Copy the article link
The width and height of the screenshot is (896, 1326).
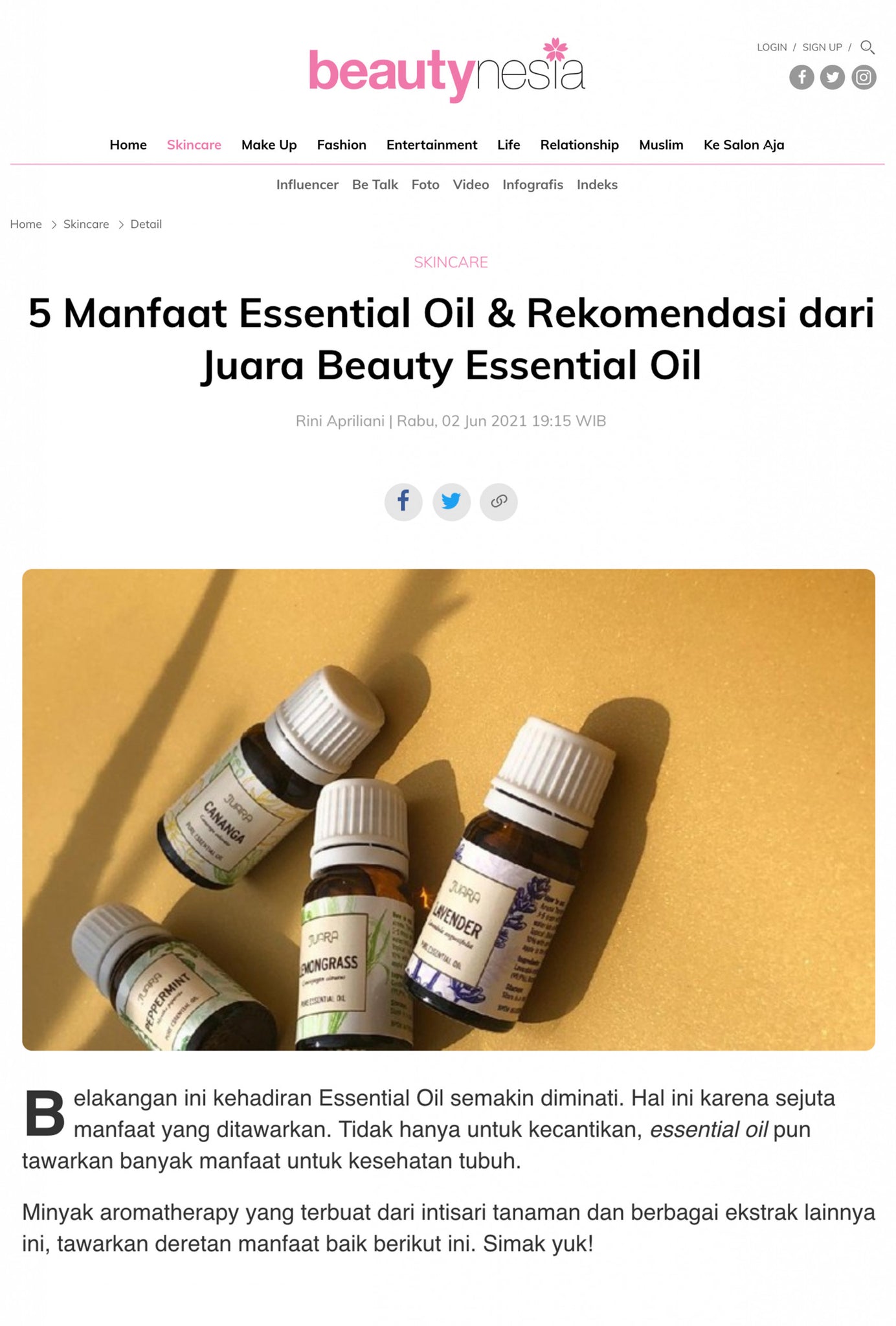tap(498, 501)
